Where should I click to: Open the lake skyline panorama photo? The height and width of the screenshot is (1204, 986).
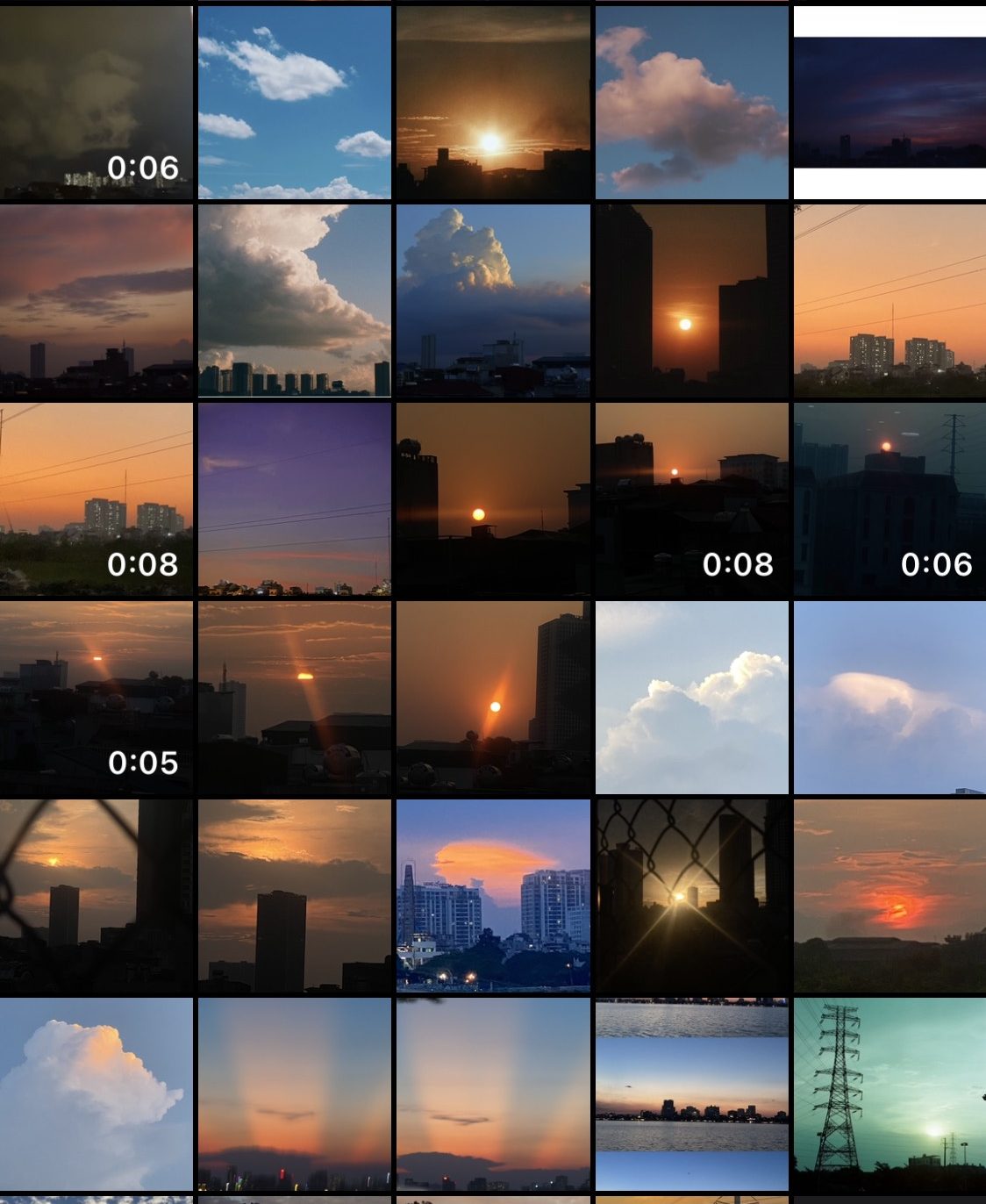click(691, 1093)
